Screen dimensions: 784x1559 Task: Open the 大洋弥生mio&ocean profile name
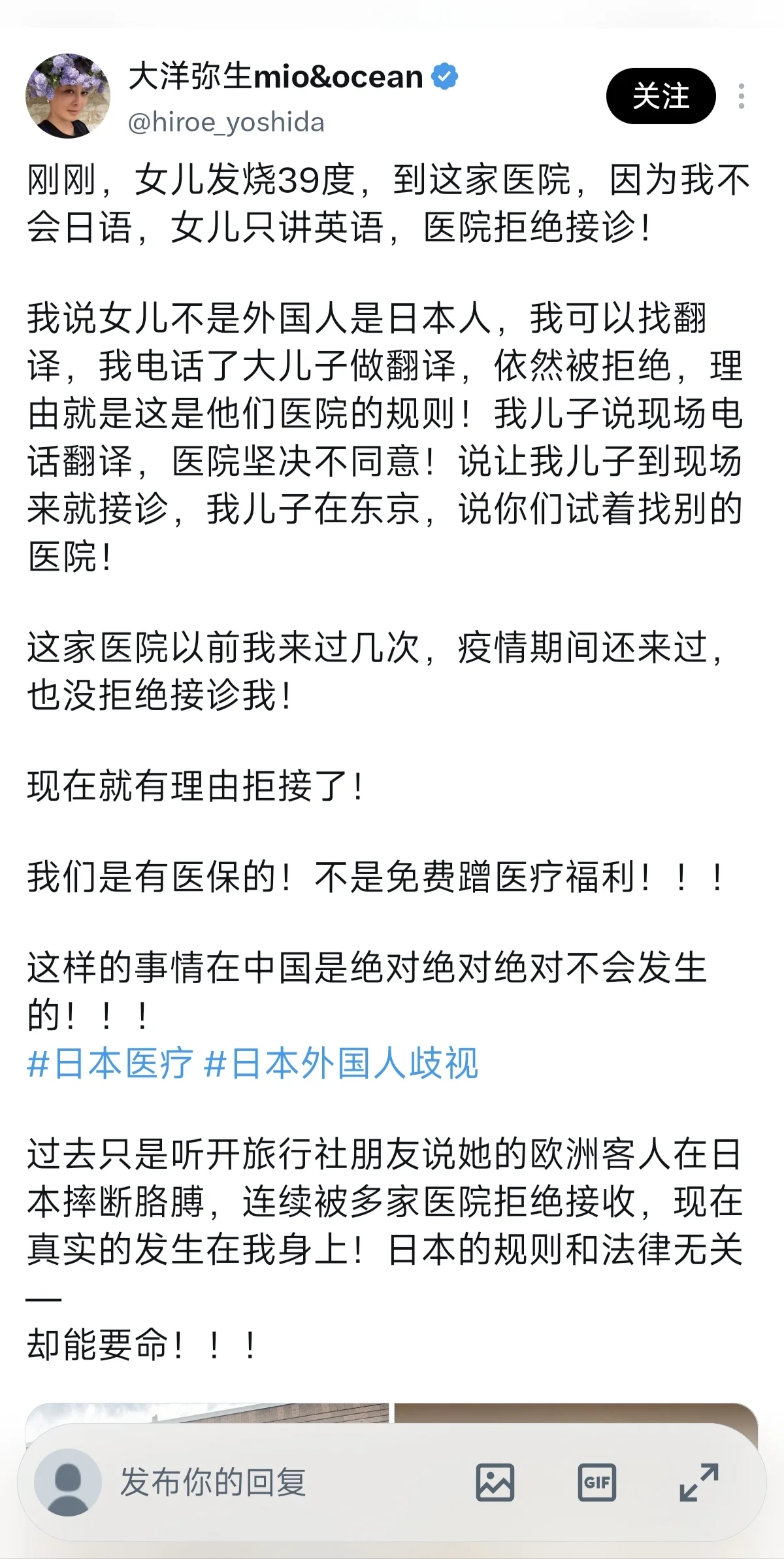click(276, 76)
